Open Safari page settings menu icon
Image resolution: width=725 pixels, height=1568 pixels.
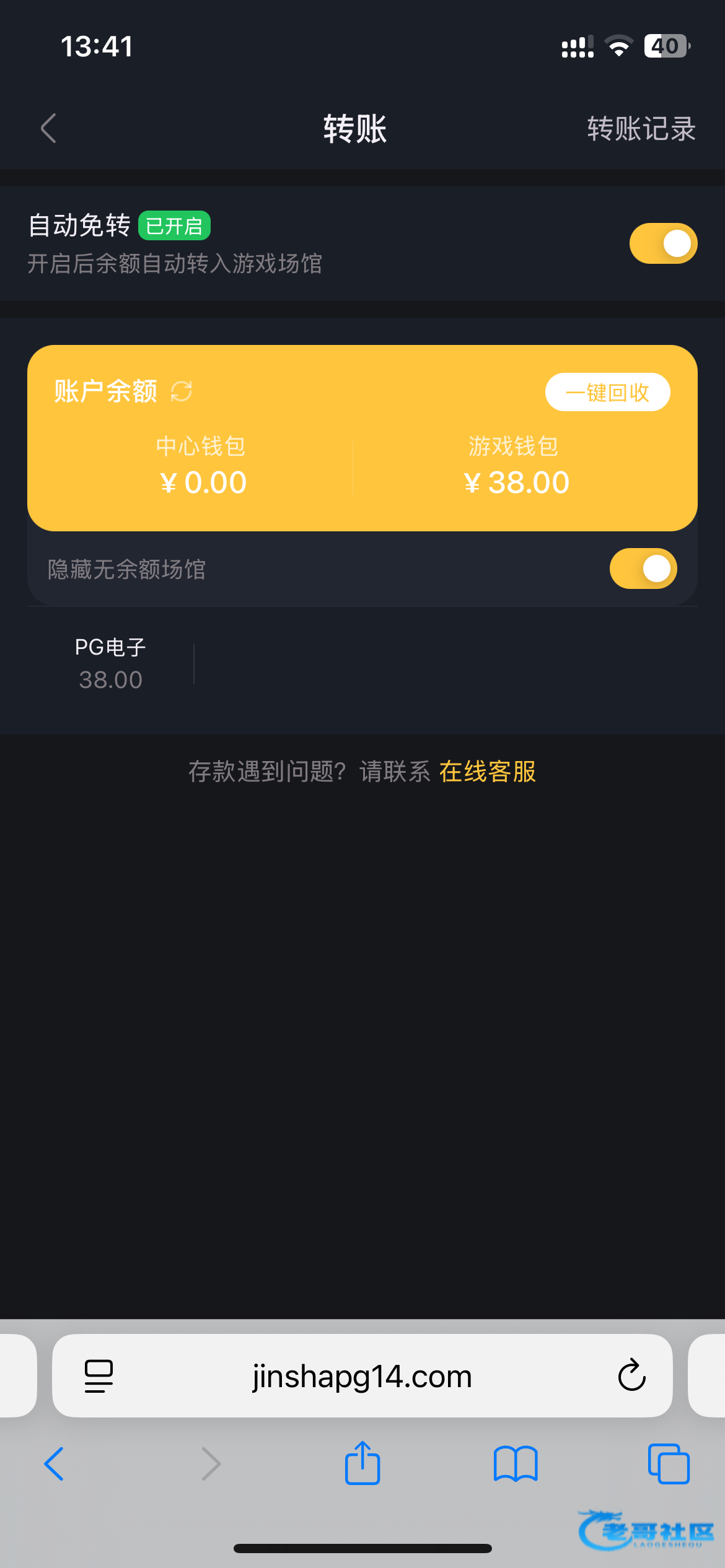(99, 1376)
